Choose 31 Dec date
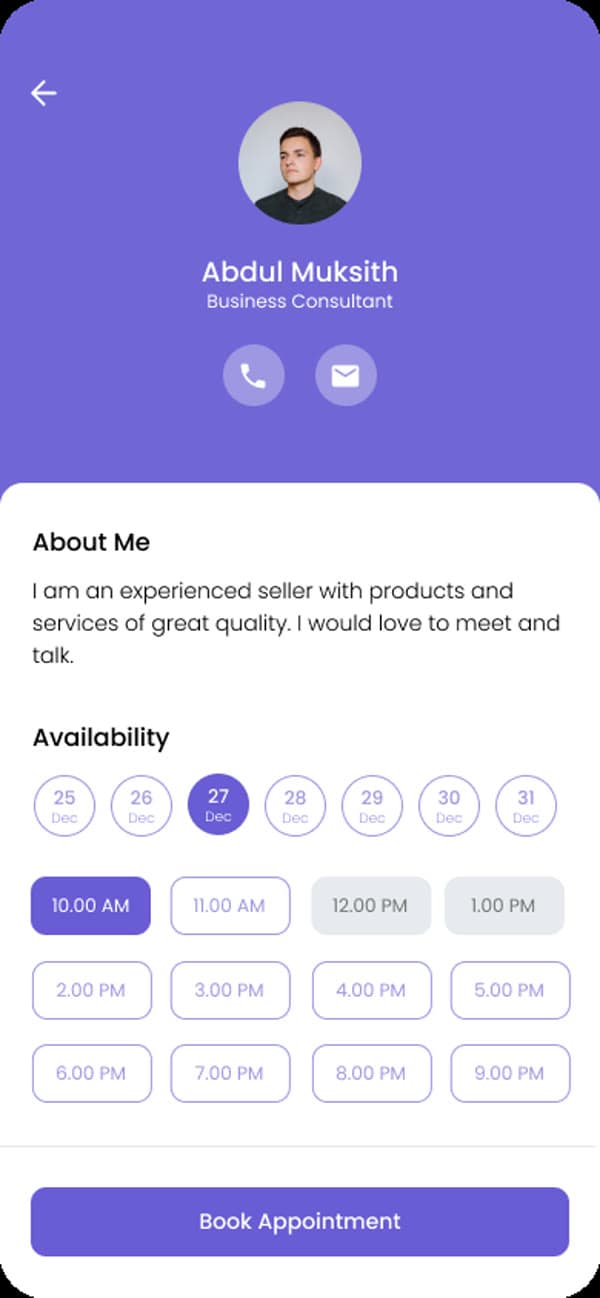The image size is (600, 1298). pos(526,805)
